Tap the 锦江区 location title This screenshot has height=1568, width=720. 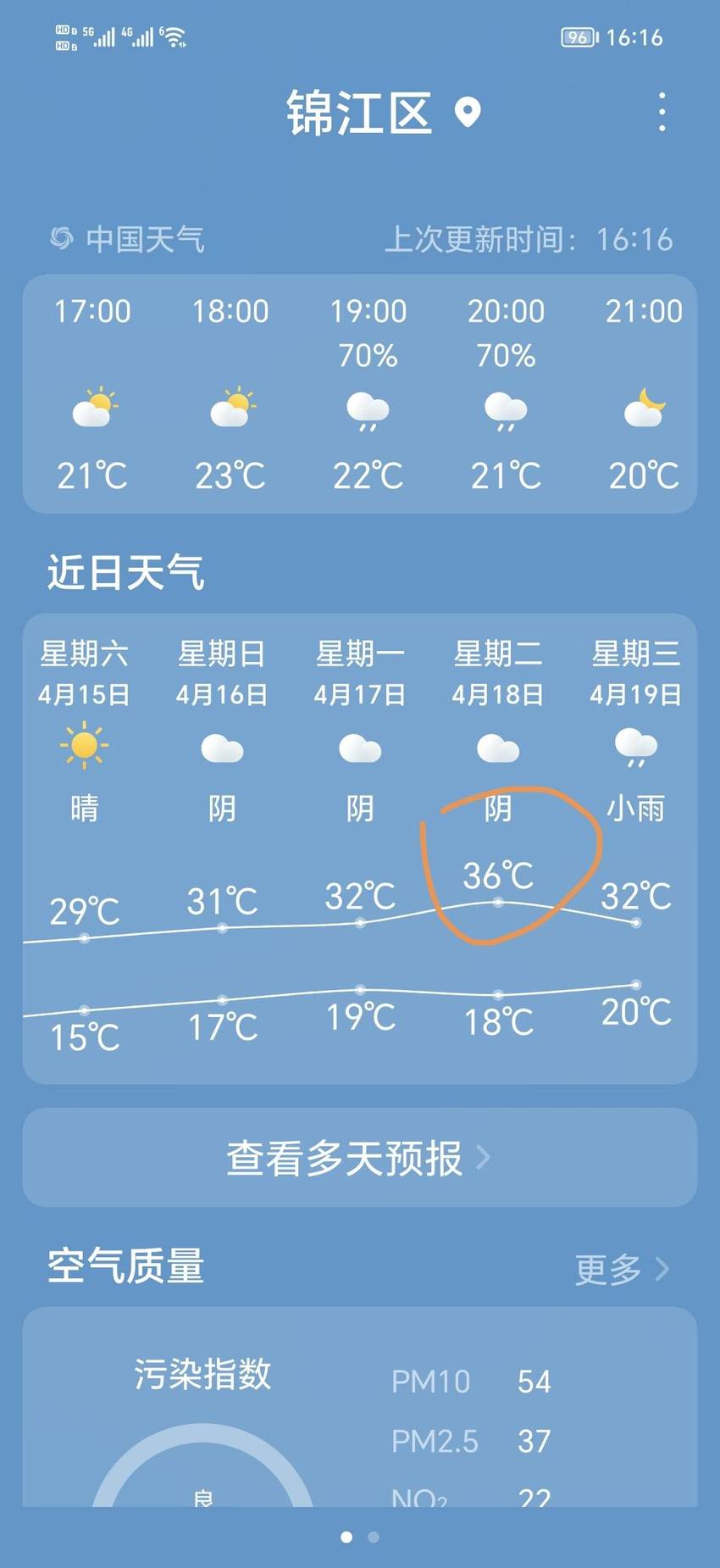click(x=359, y=113)
